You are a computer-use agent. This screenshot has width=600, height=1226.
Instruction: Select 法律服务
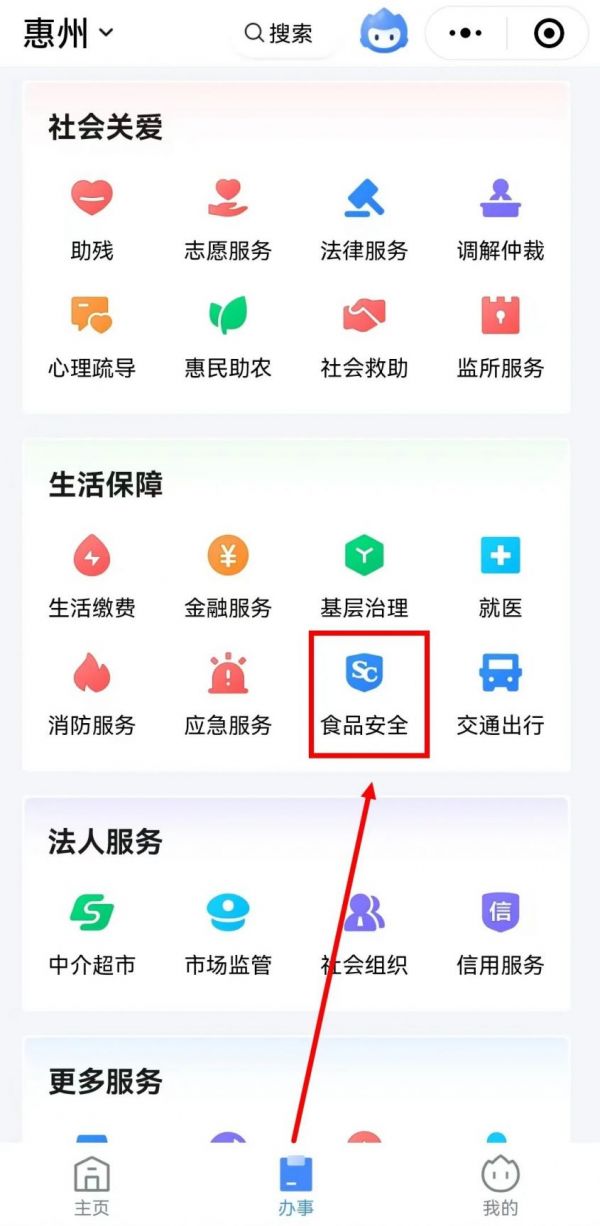click(364, 220)
